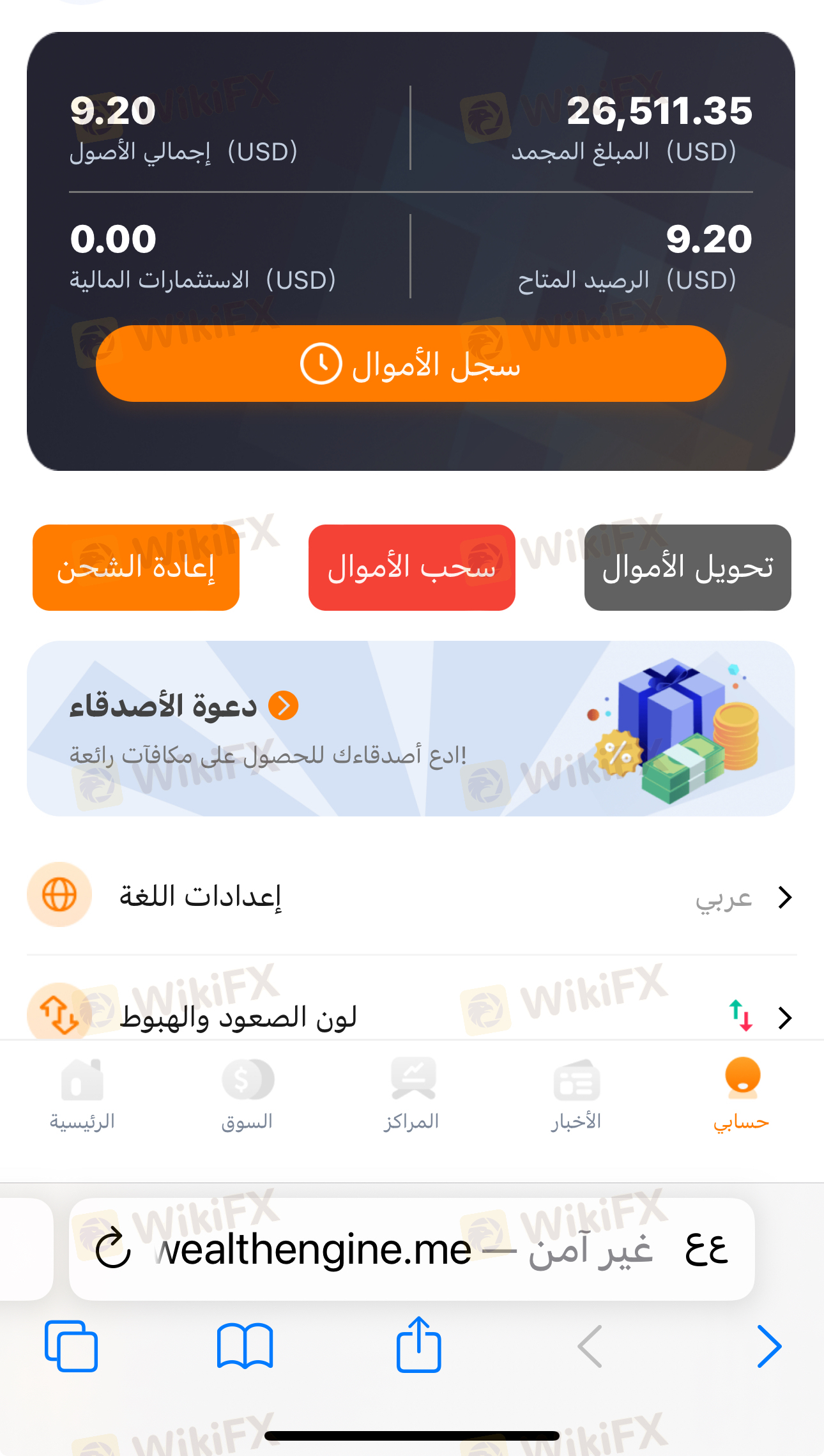
Task: Tap the recharge button (إعادة الشحن)
Action: coord(136,567)
